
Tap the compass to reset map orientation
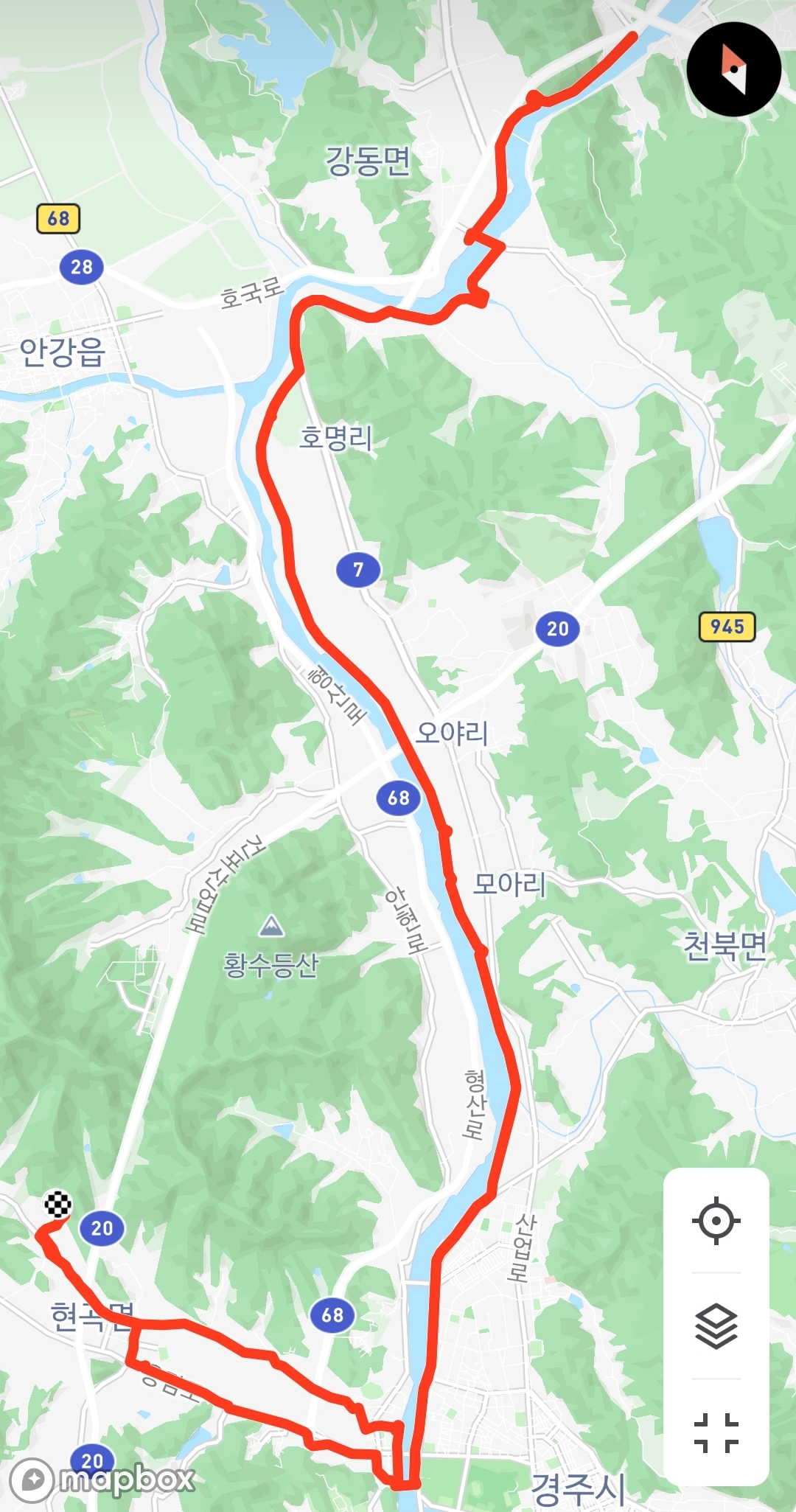733,69
